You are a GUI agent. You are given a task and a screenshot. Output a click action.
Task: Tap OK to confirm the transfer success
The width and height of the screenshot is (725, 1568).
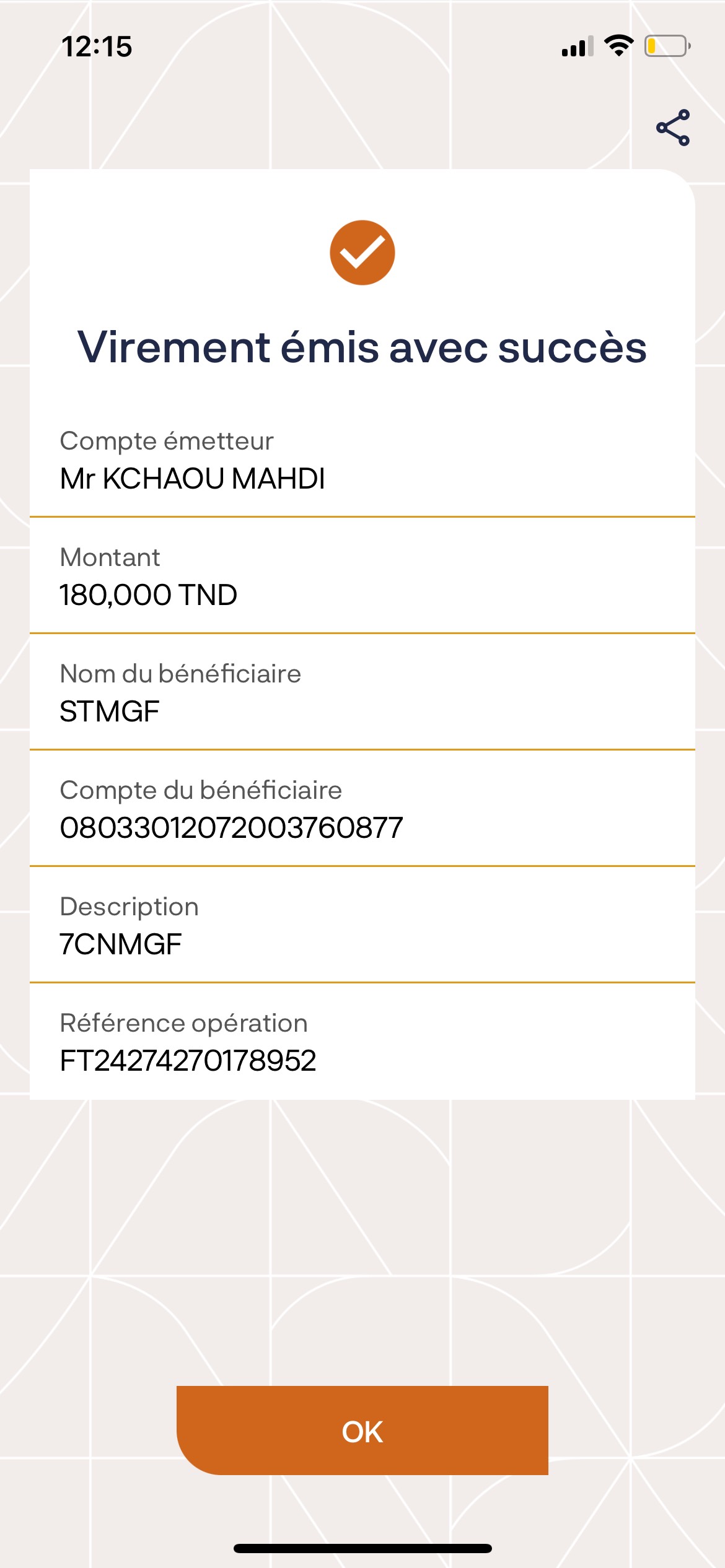point(362,1431)
